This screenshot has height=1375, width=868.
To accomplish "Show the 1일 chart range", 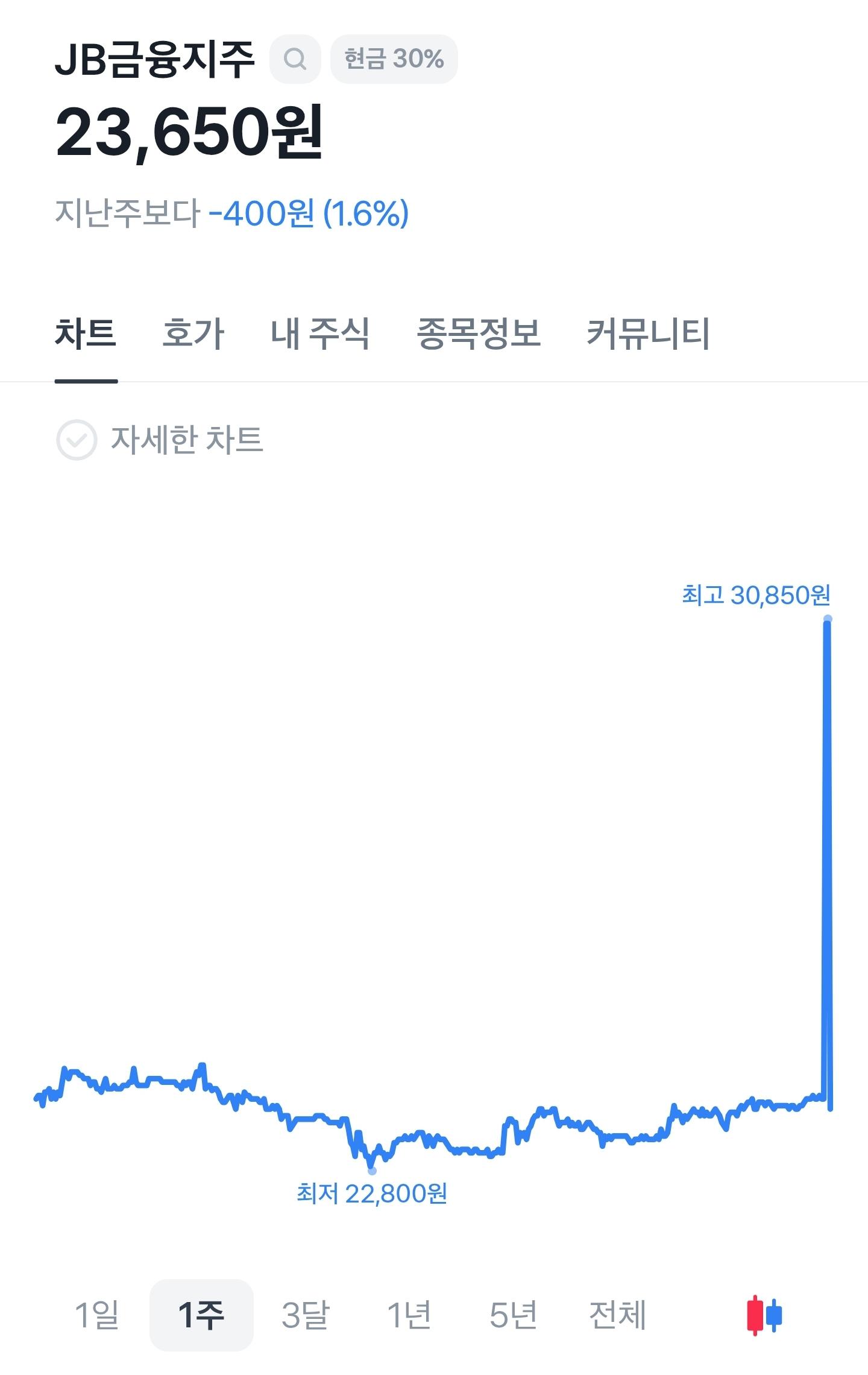I will tap(96, 1315).
